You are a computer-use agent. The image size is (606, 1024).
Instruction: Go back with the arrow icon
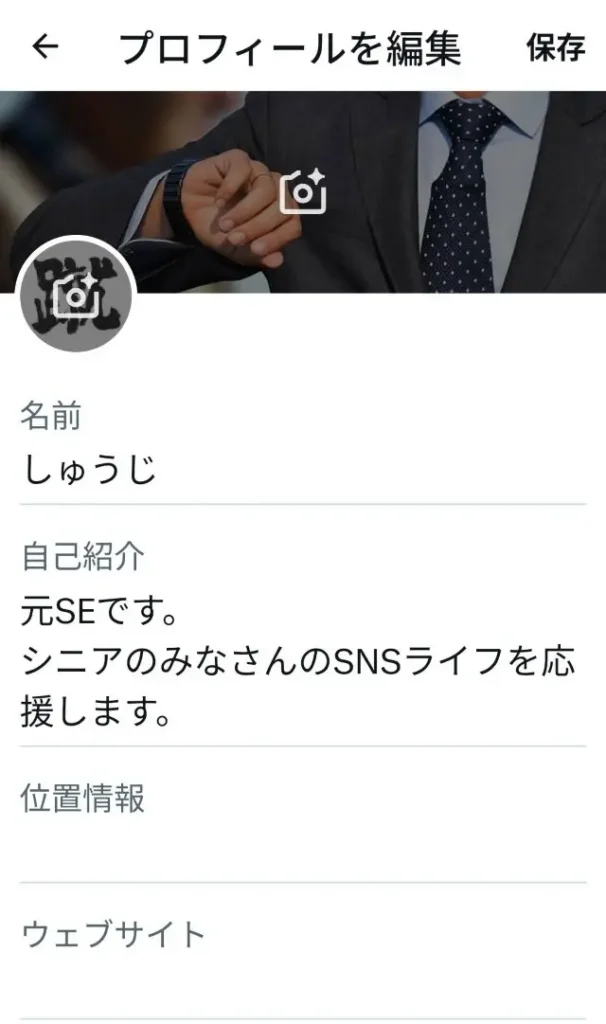pos(46,47)
